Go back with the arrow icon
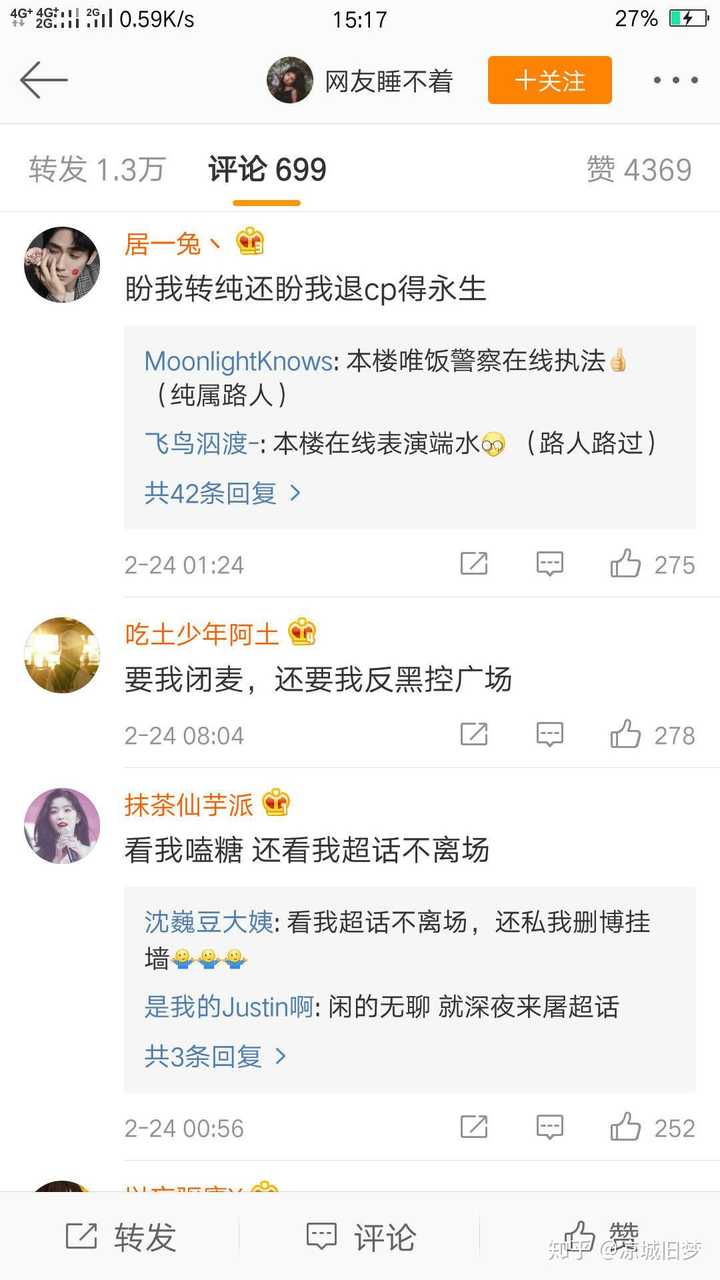The width and height of the screenshot is (720, 1280). pos(43,80)
